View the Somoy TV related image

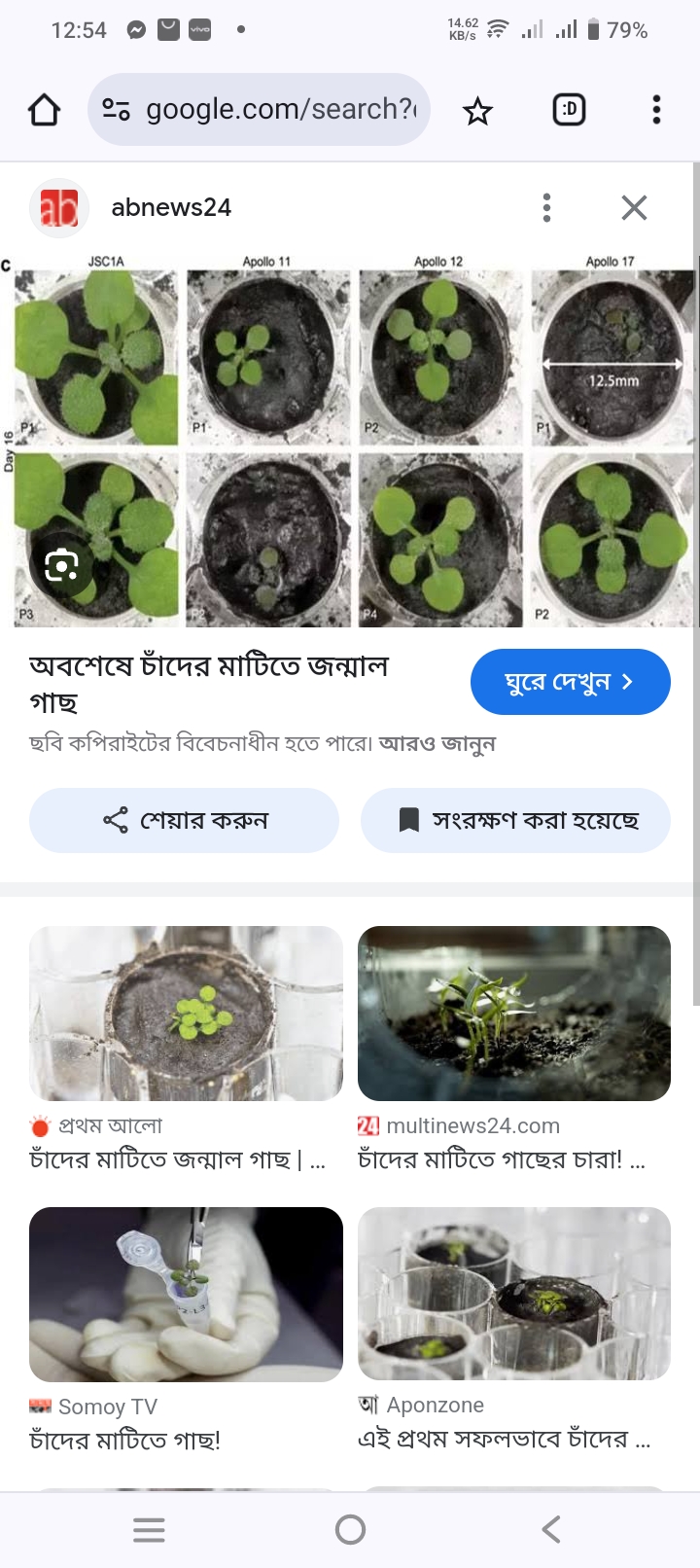click(186, 1295)
